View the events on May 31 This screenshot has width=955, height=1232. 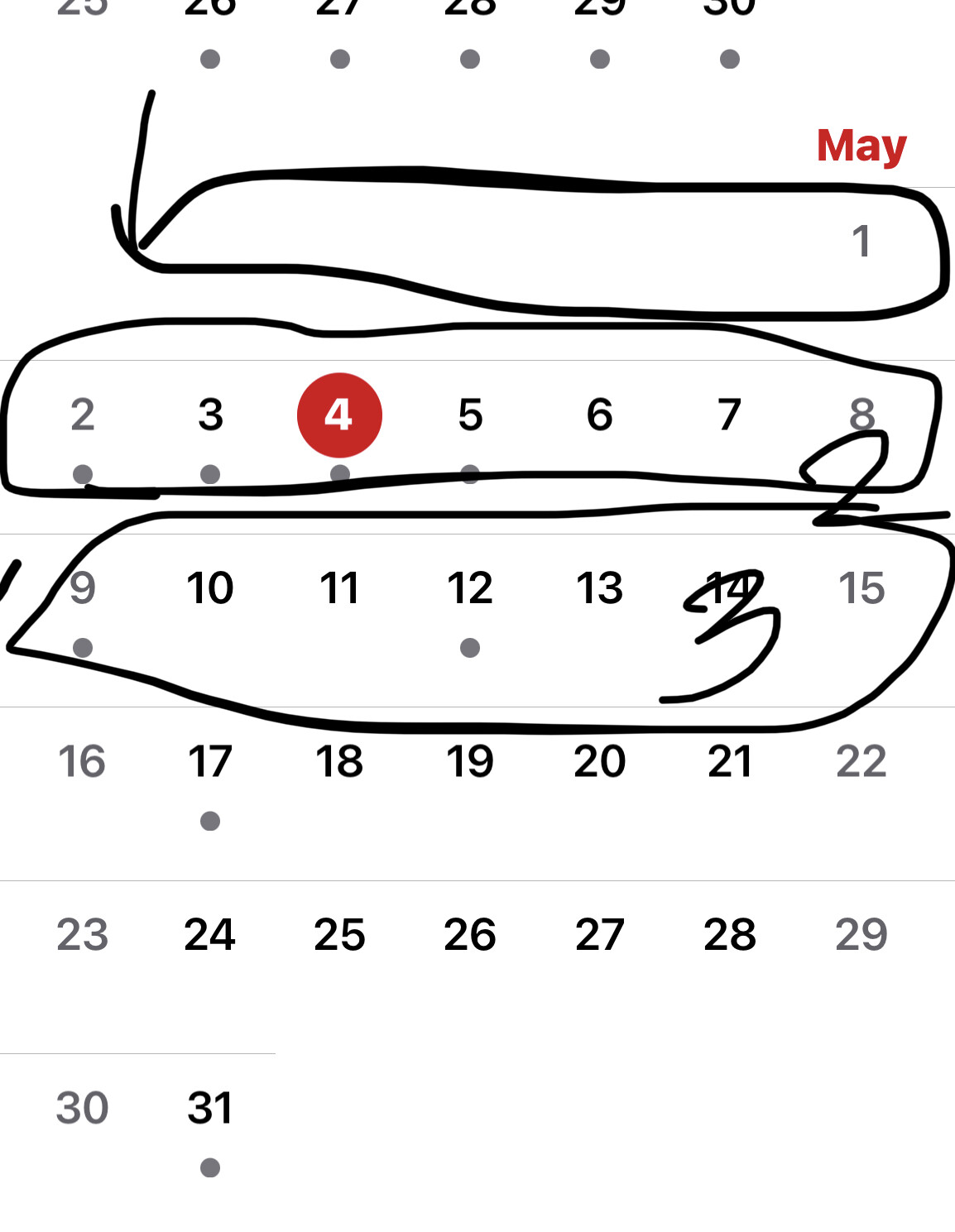pyautogui.click(x=210, y=1108)
